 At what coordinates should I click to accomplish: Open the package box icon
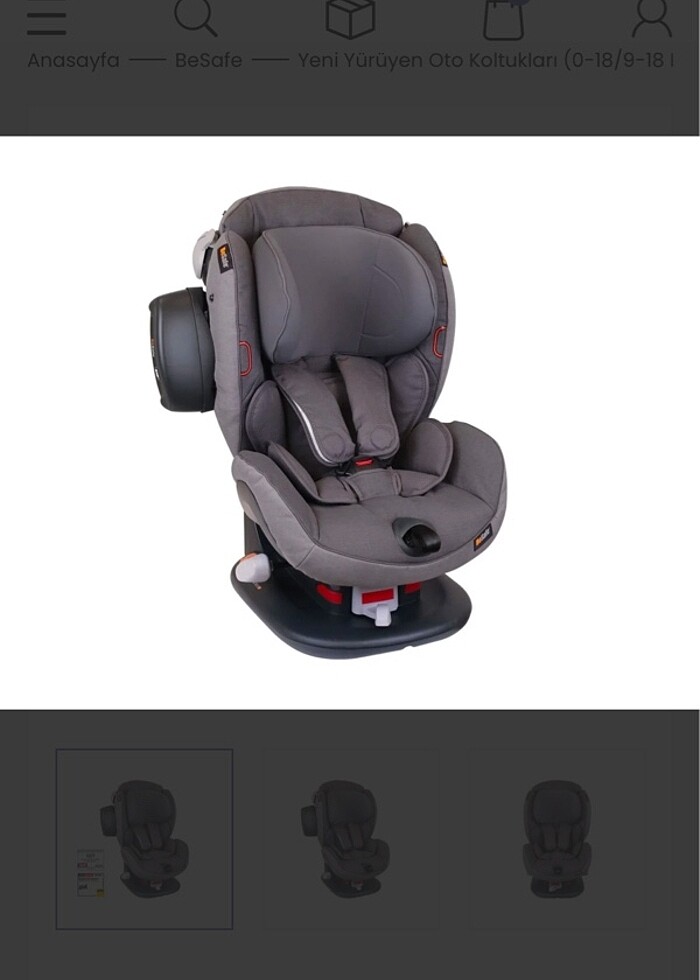pyautogui.click(x=350, y=17)
